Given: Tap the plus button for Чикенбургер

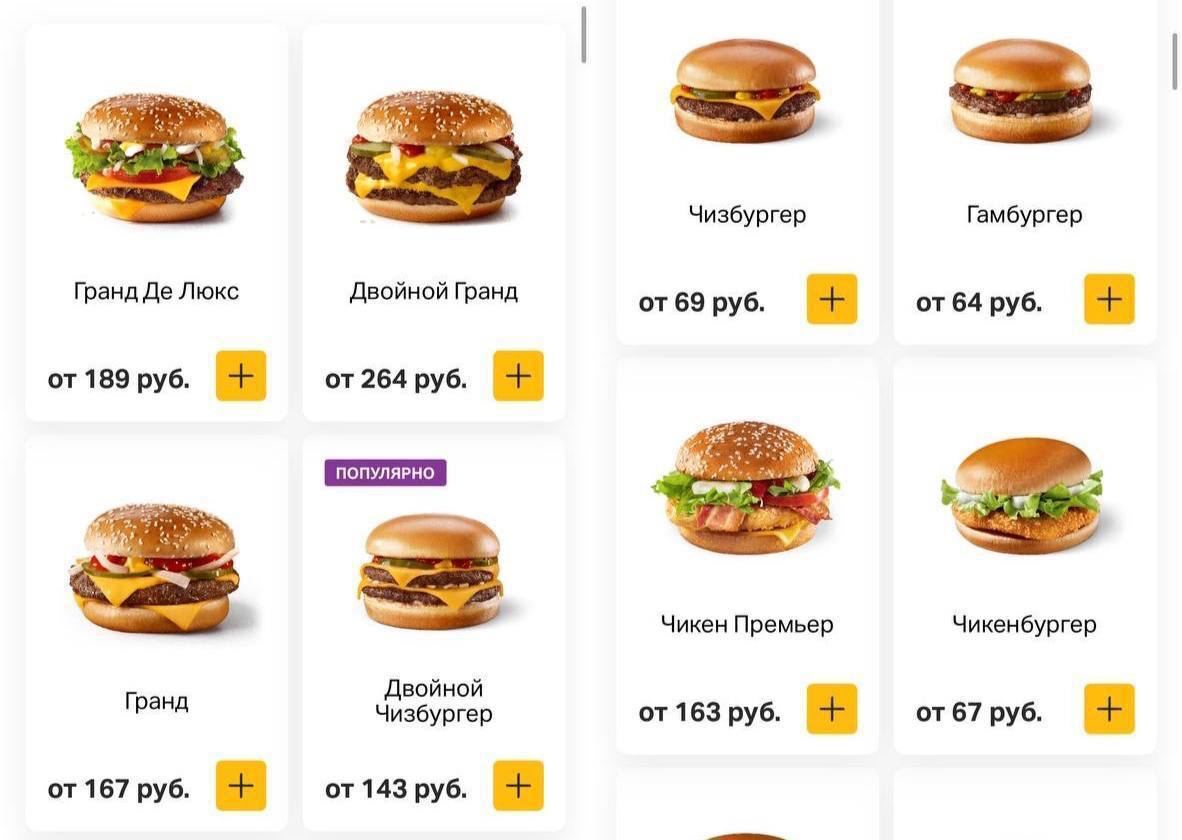Looking at the screenshot, I should click(1109, 709).
